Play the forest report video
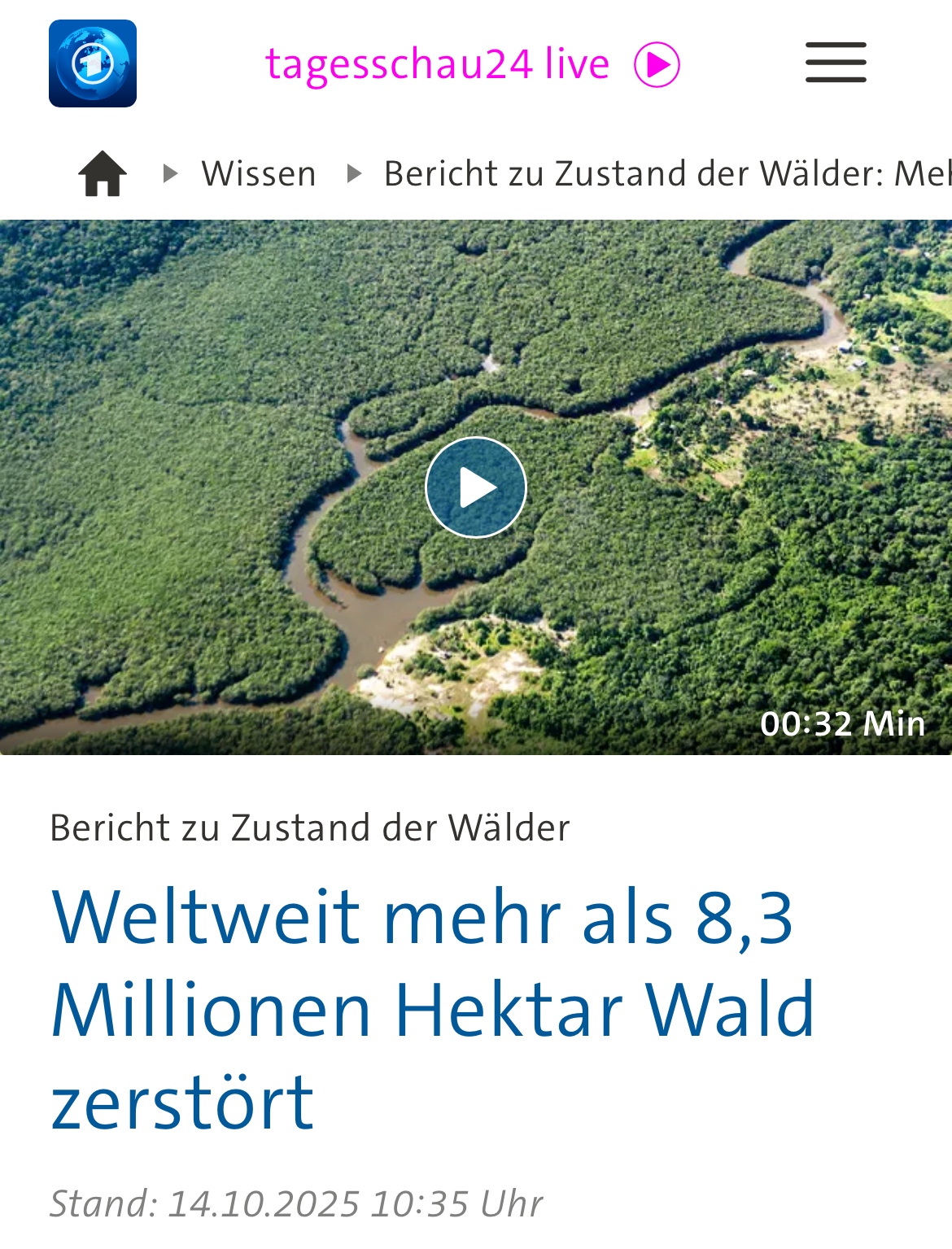952x1249 pixels. 476,487
